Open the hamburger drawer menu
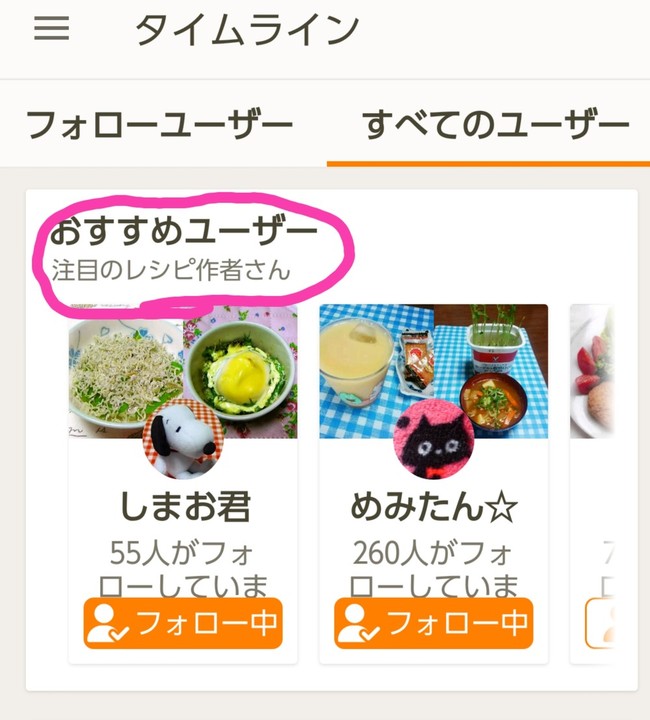 pos(52,29)
